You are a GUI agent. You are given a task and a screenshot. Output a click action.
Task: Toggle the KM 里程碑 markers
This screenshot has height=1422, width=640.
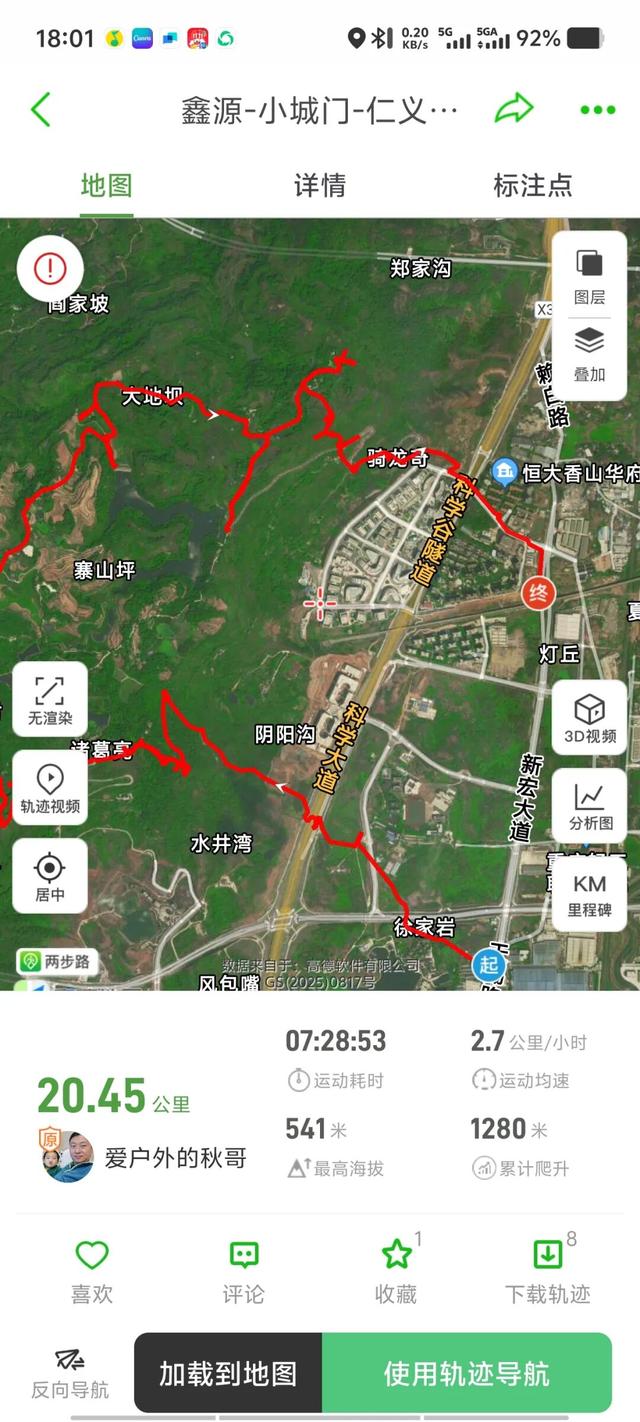point(589,894)
